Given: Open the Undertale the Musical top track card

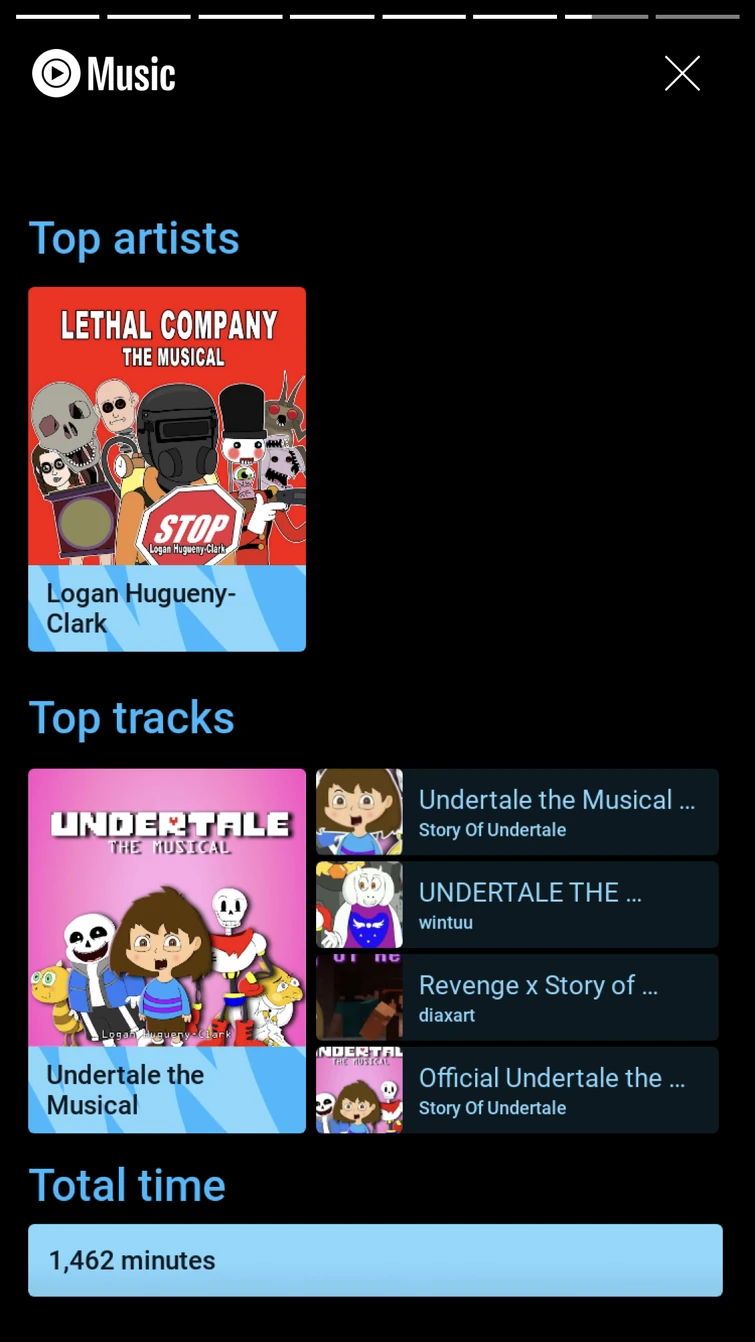Looking at the screenshot, I should pyautogui.click(x=167, y=950).
